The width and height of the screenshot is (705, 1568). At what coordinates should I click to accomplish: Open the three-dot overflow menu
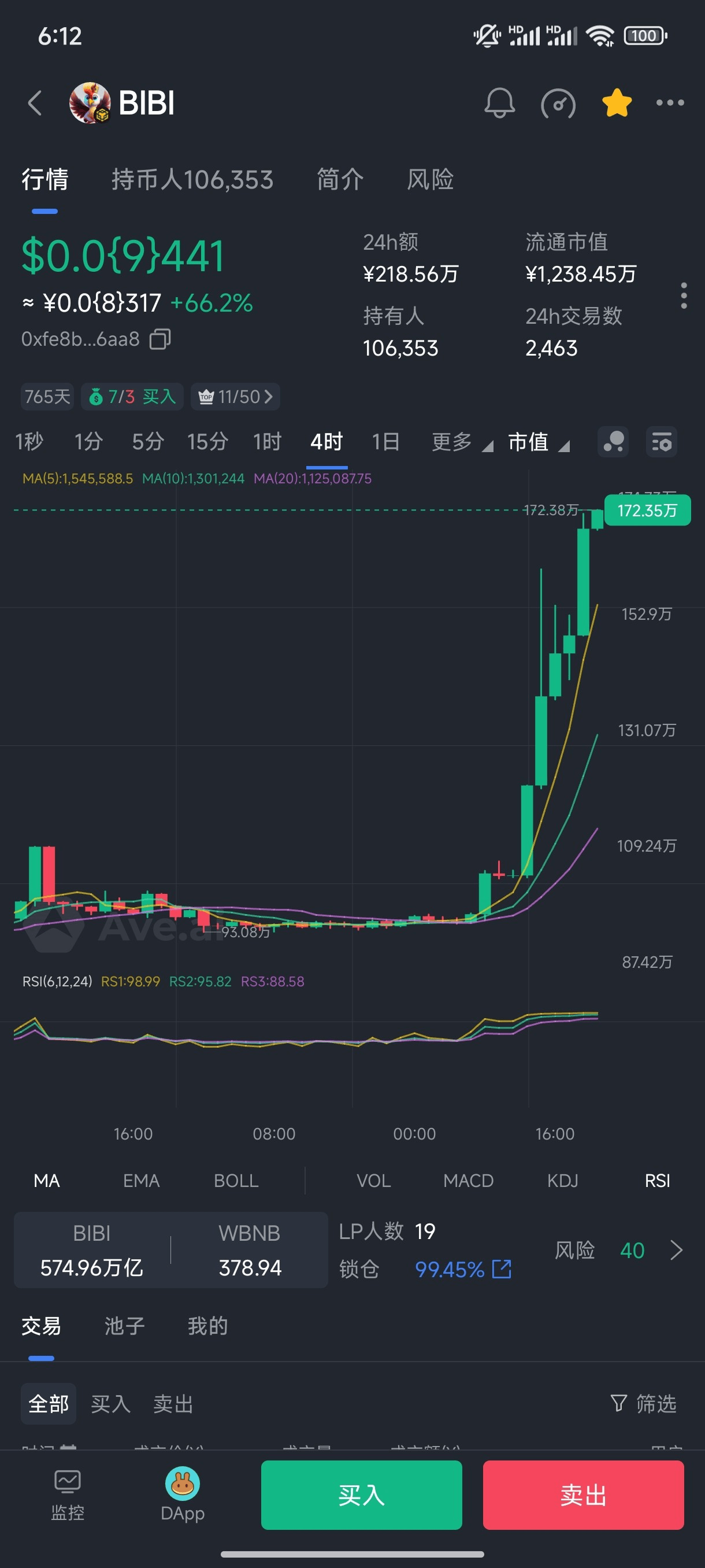click(x=670, y=103)
